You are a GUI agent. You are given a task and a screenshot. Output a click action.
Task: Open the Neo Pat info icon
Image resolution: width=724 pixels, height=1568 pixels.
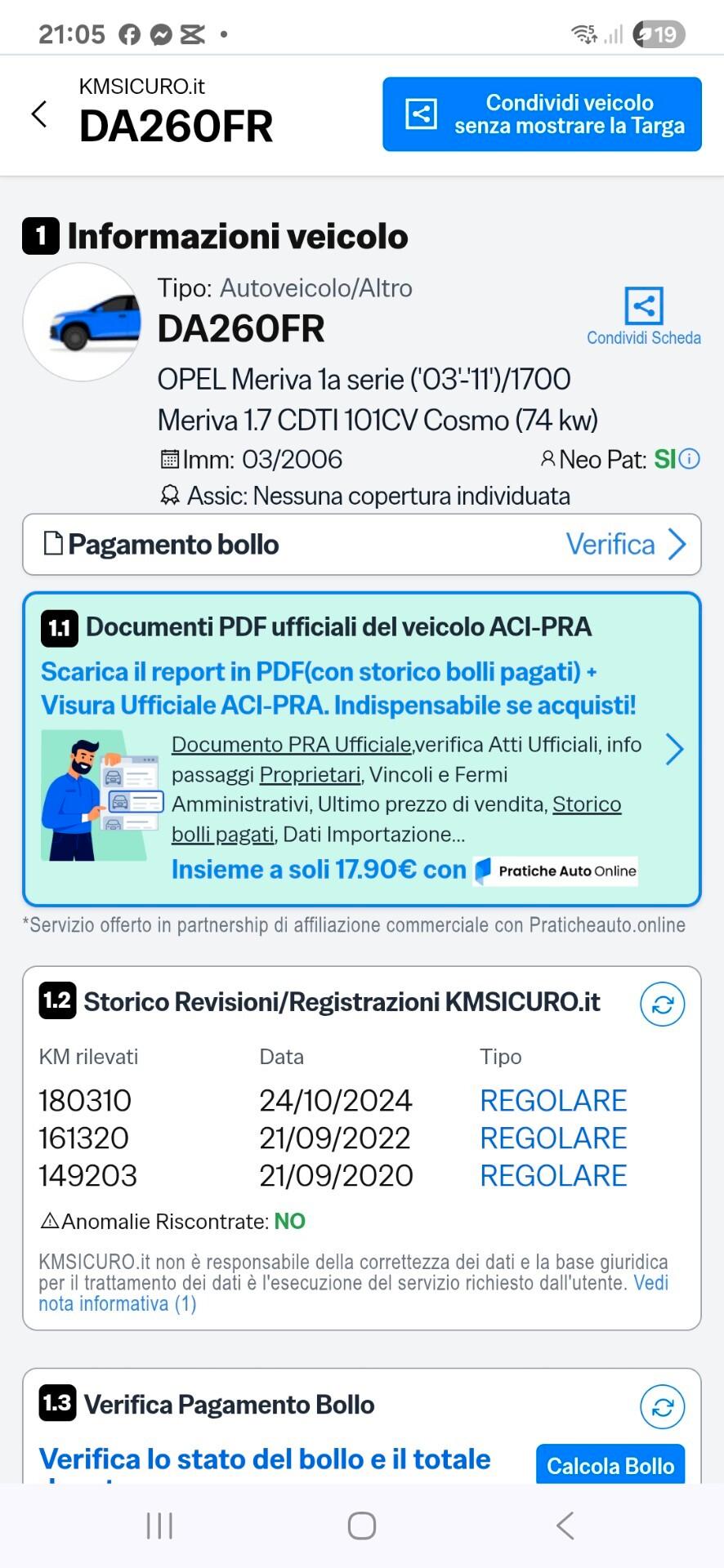(x=690, y=459)
